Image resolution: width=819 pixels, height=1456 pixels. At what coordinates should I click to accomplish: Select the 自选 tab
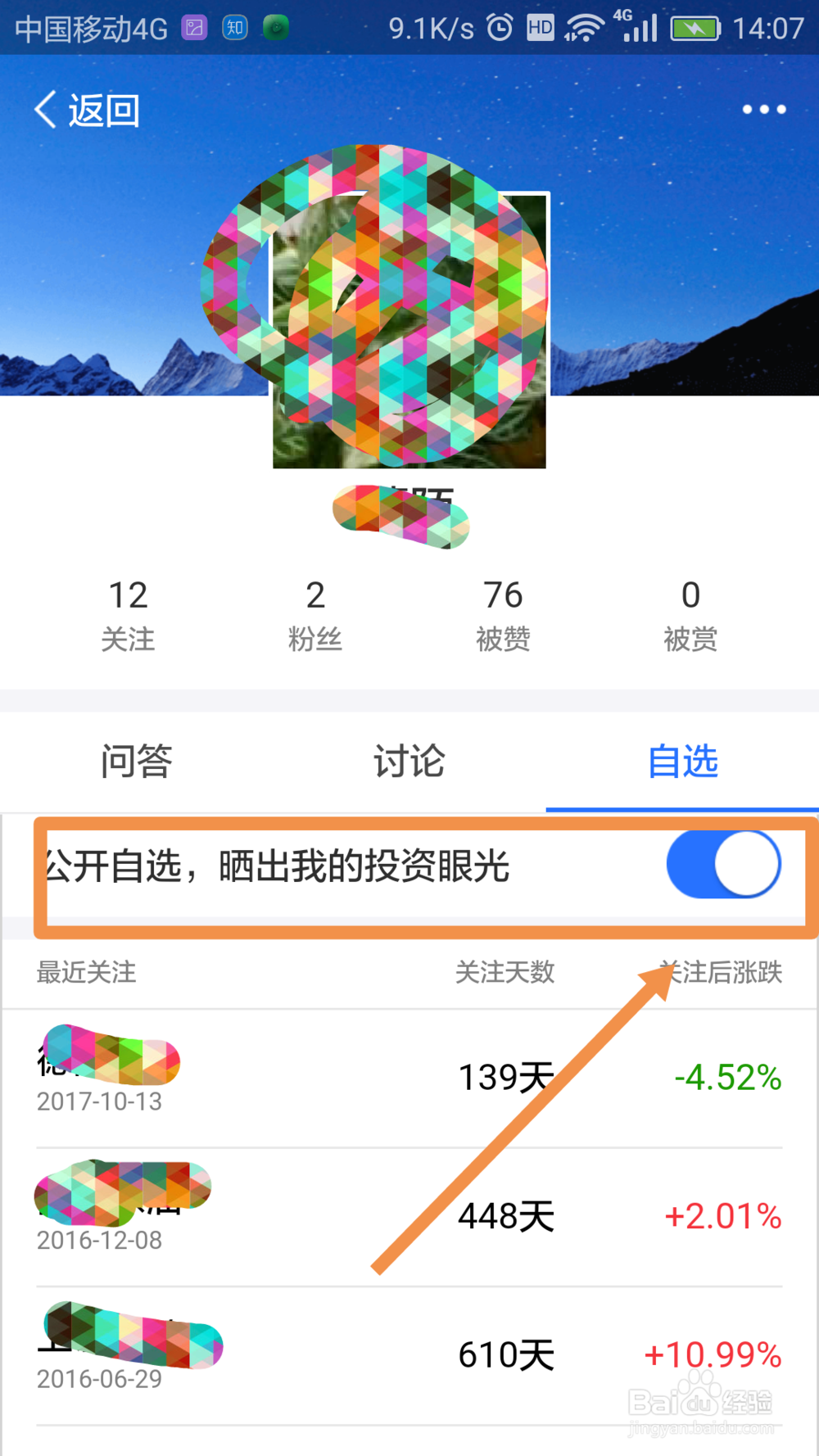pyautogui.click(x=681, y=762)
